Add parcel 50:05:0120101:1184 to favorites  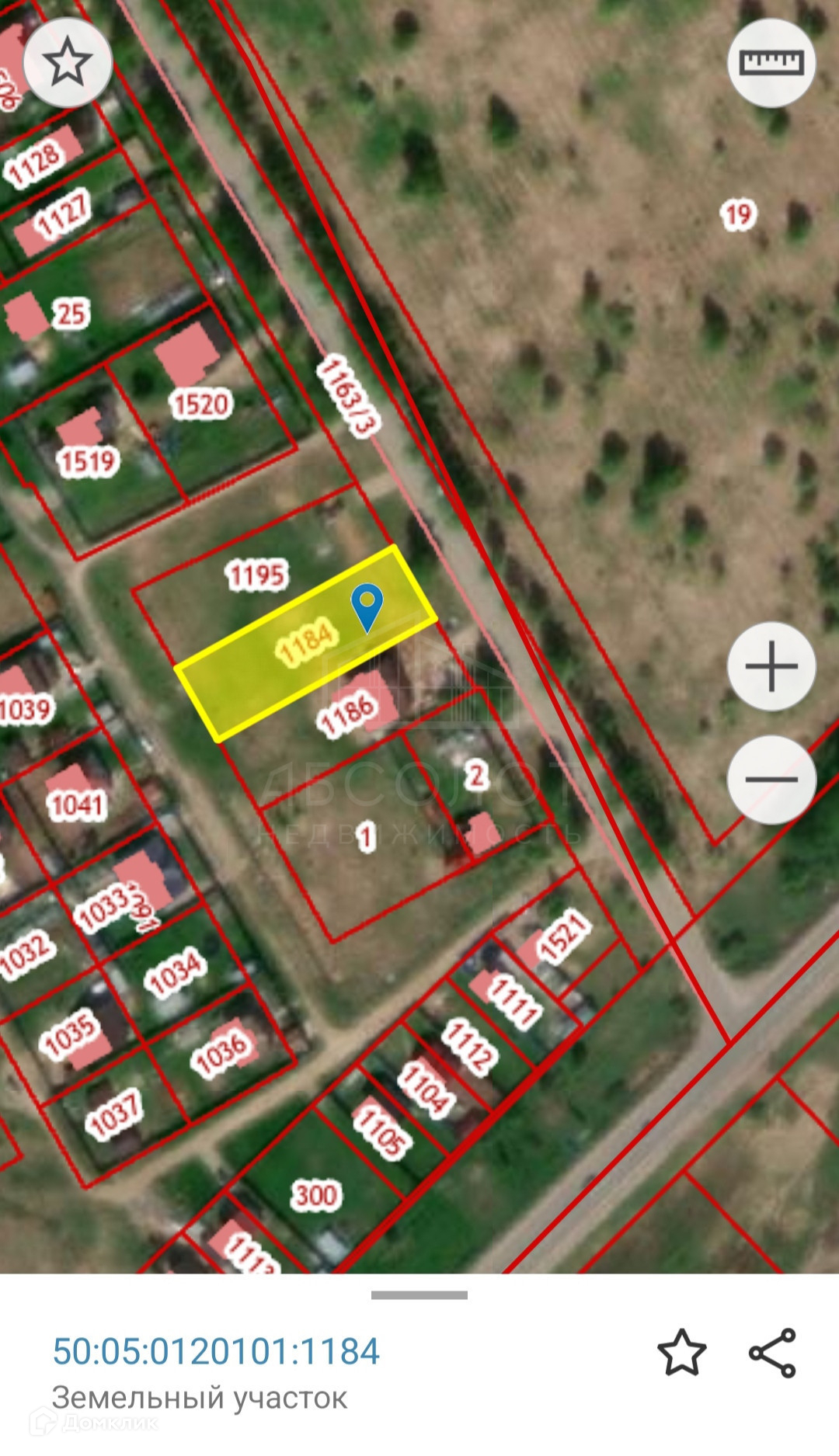(681, 1353)
